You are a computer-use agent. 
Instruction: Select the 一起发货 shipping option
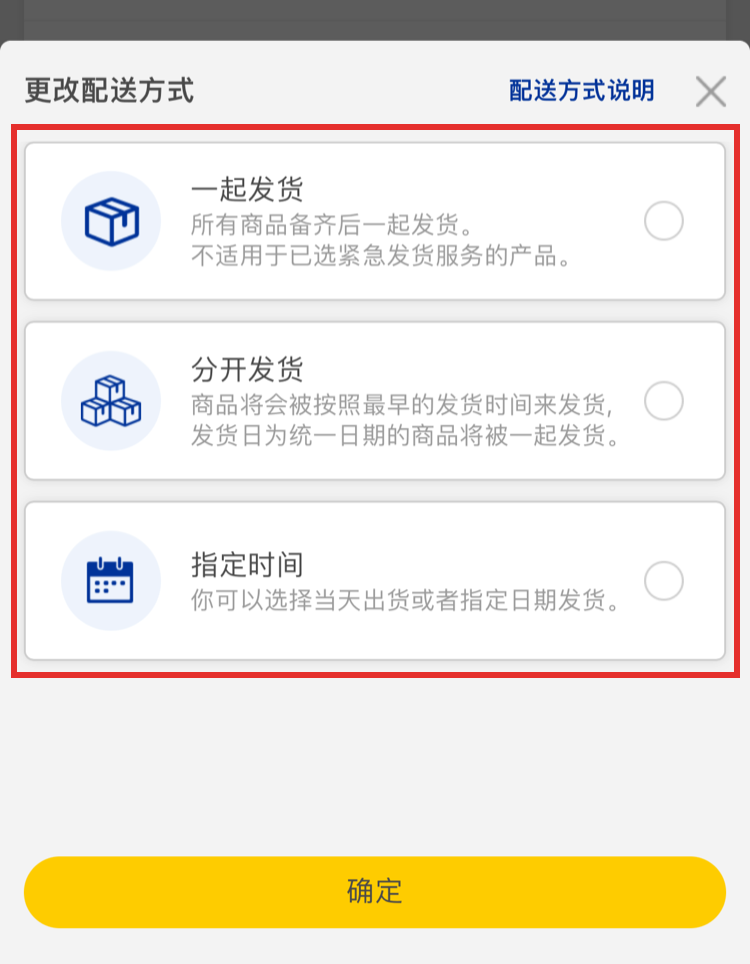pos(663,221)
